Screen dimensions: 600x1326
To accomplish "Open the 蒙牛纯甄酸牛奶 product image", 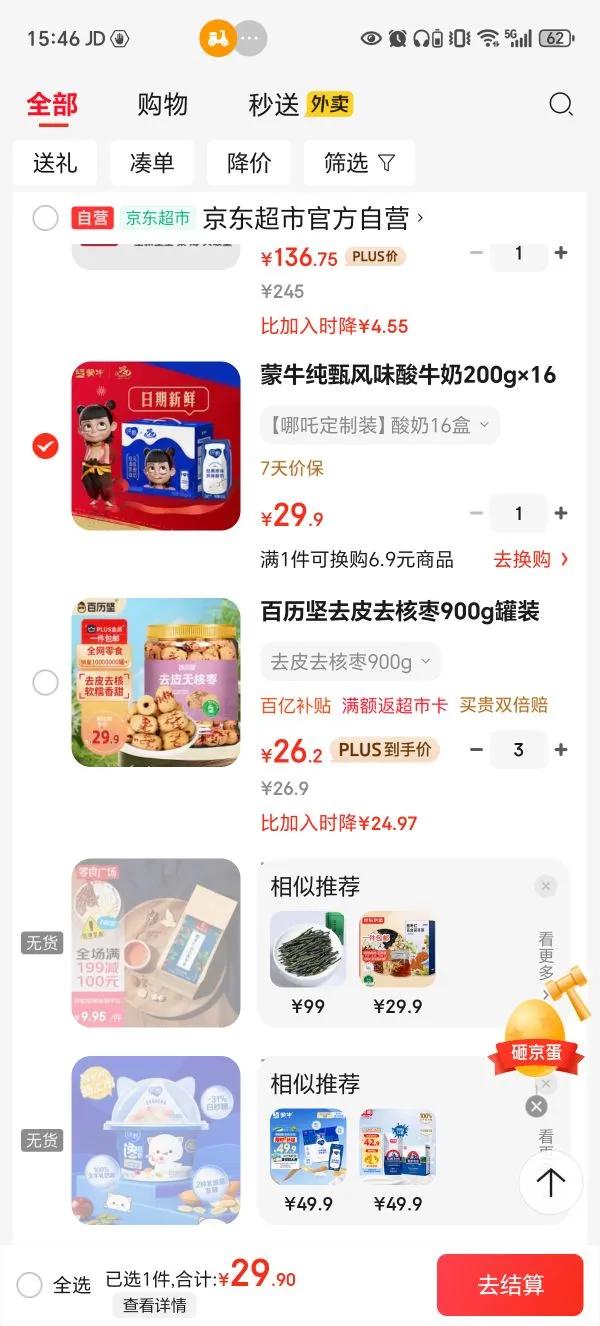I will (x=156, y=446).
